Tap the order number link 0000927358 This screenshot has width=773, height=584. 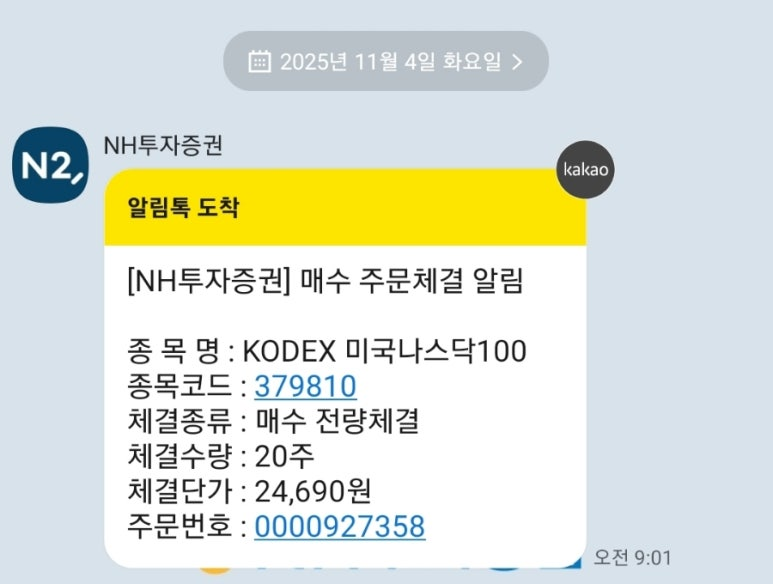pyautogui.click(x=339, y=526)
